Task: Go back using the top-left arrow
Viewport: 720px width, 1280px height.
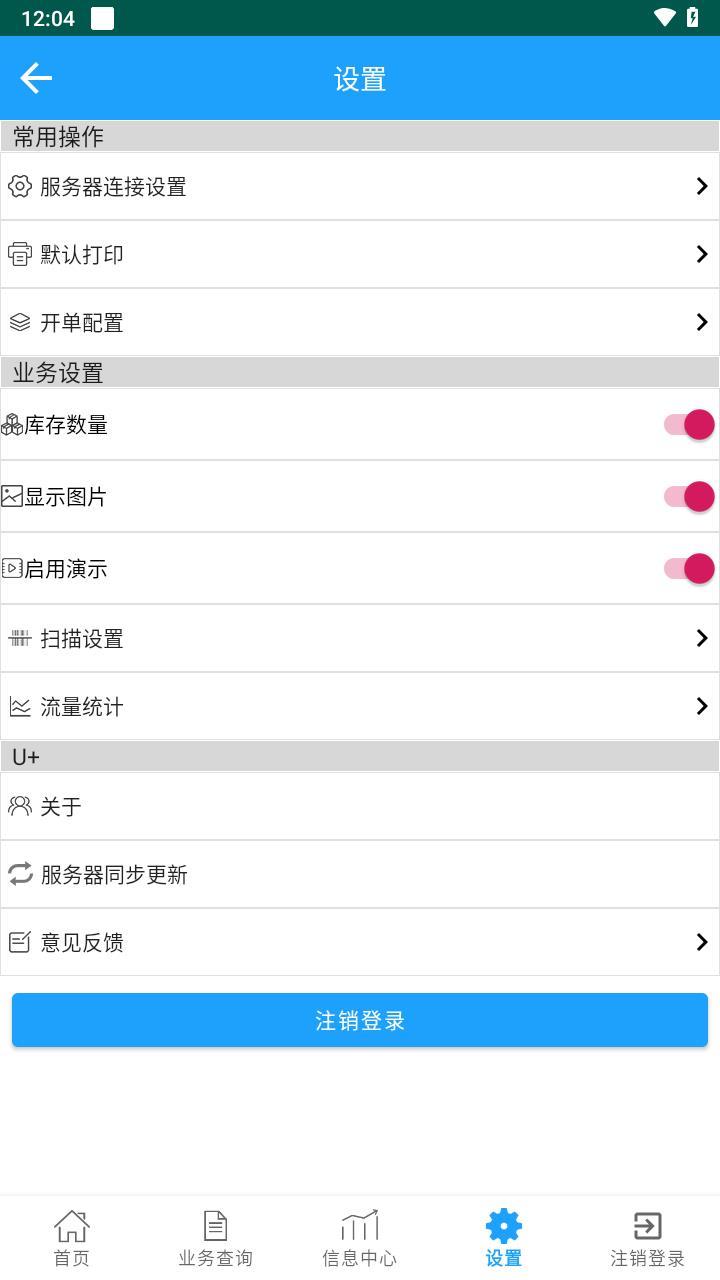Action: [x=36, y=78]
